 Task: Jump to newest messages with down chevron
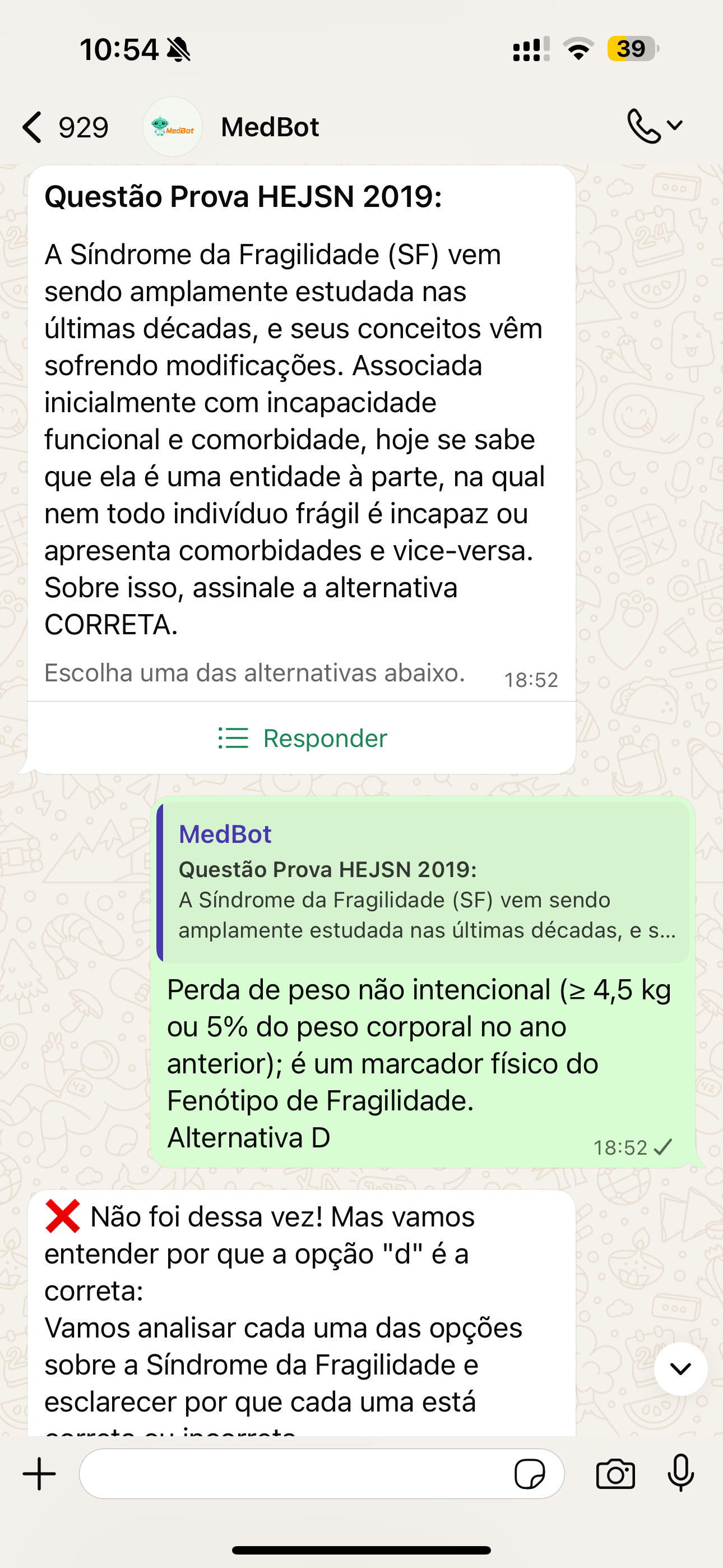pyautogui.click(x=680, y=1369)
